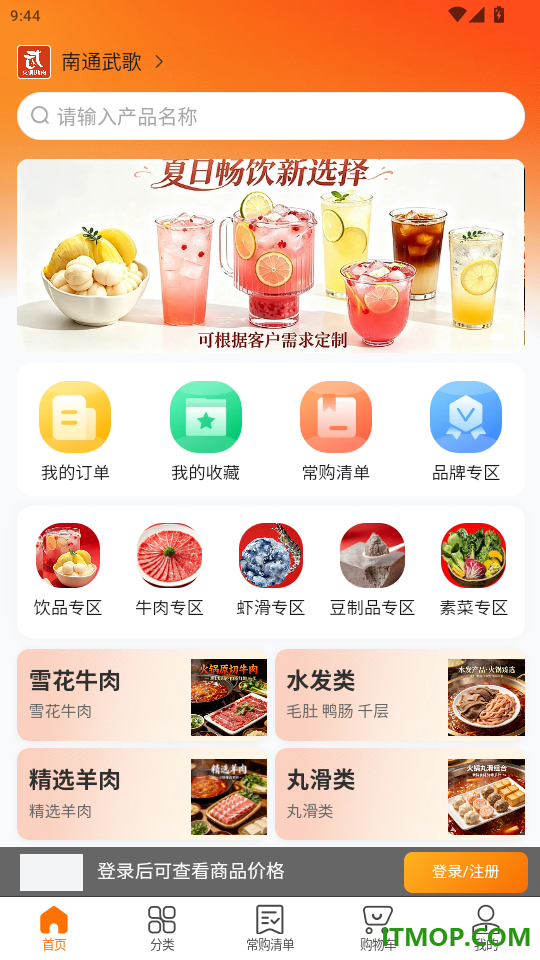
Task: Switch to the 购物车 tab
Action: [x=378, y=928]
